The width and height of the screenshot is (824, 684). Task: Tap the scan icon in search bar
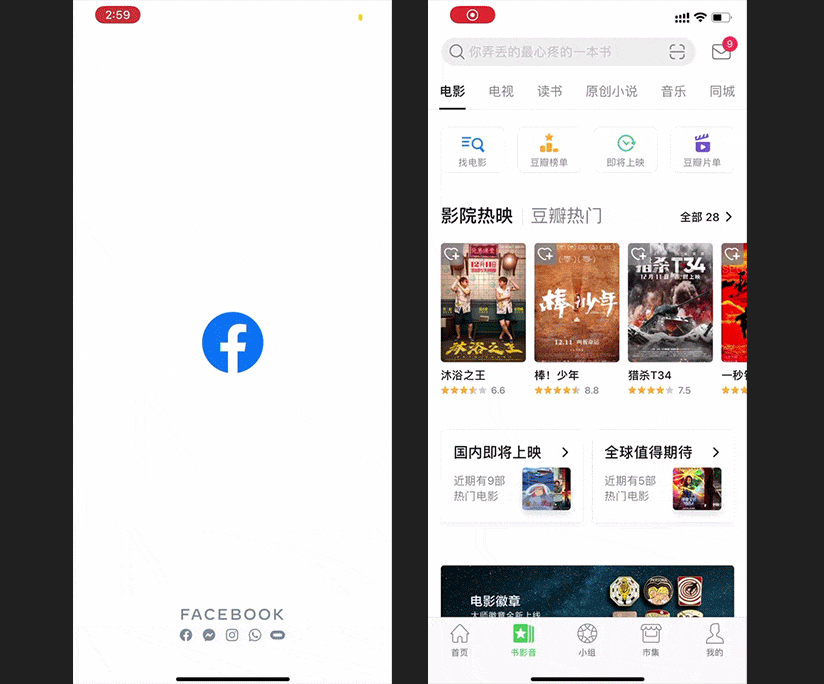[677, 52]
